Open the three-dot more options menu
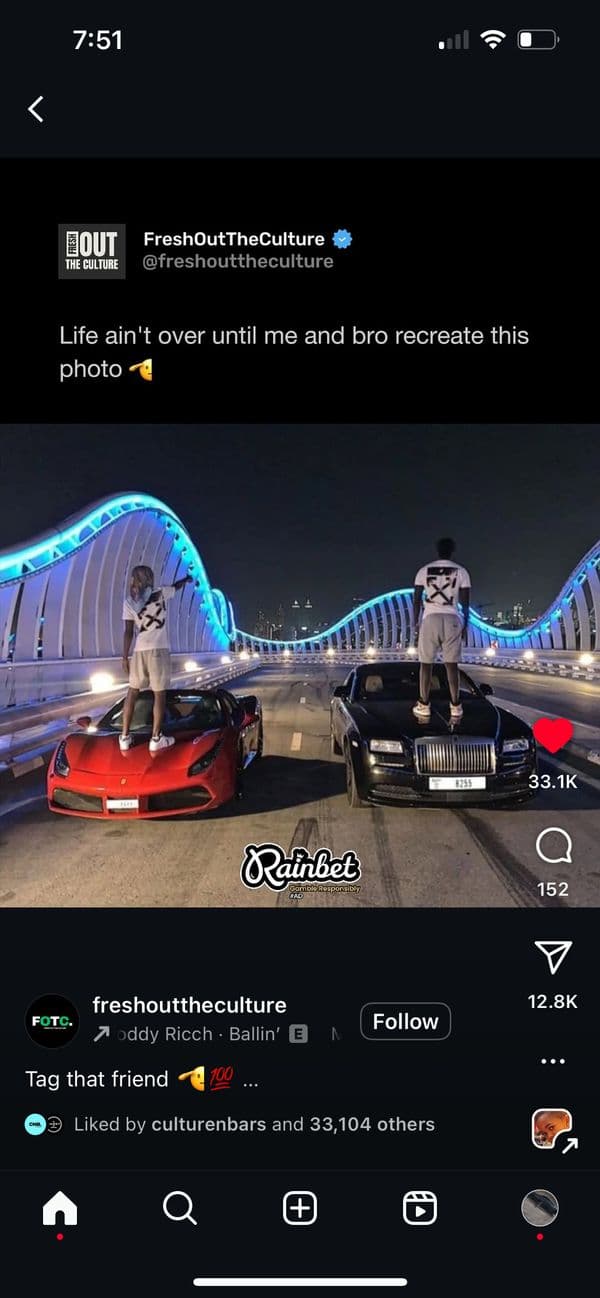 pyautogui.click(x=553, y=1061)
